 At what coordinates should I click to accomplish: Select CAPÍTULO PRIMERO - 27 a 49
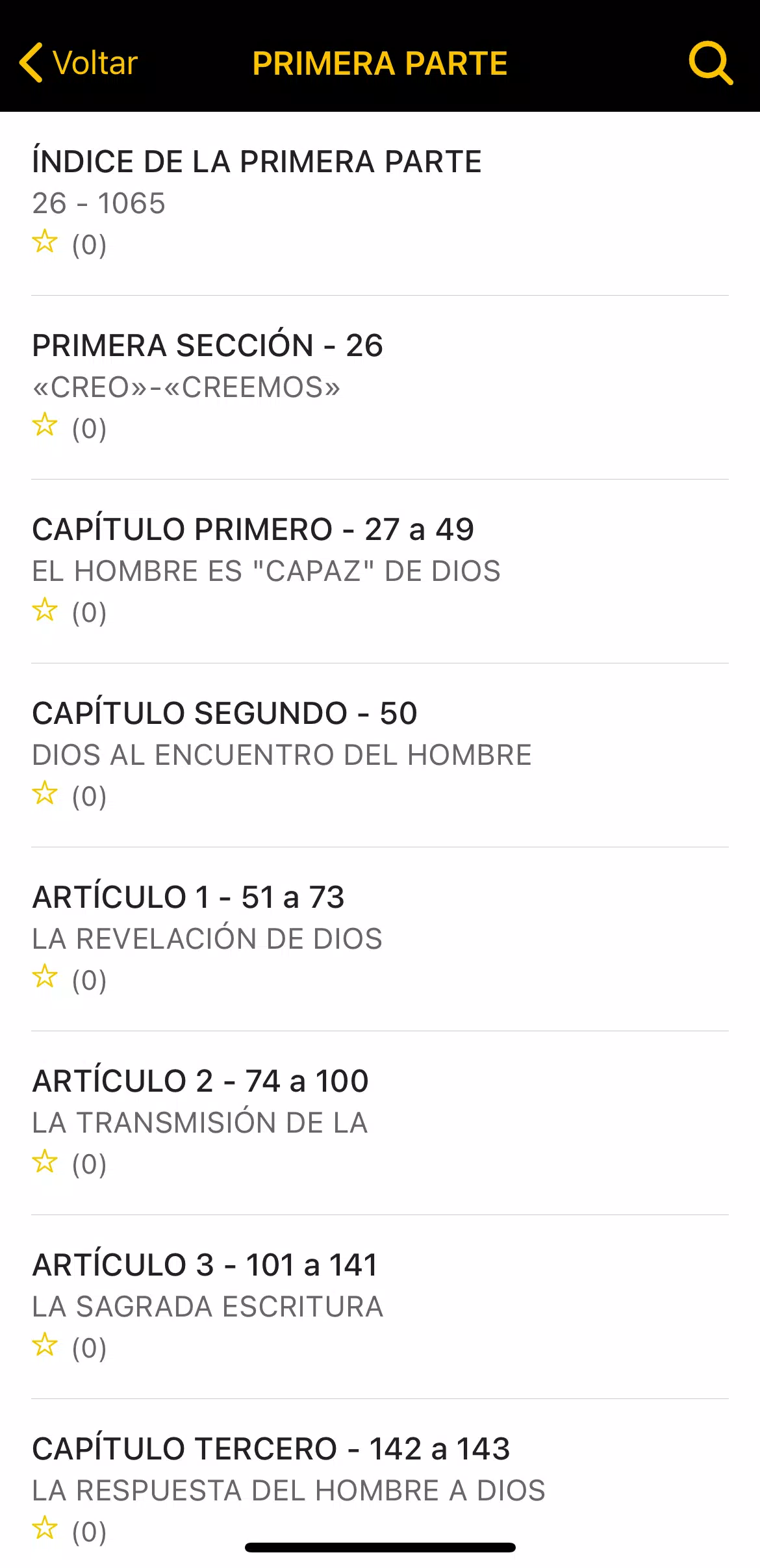(380, 572)
